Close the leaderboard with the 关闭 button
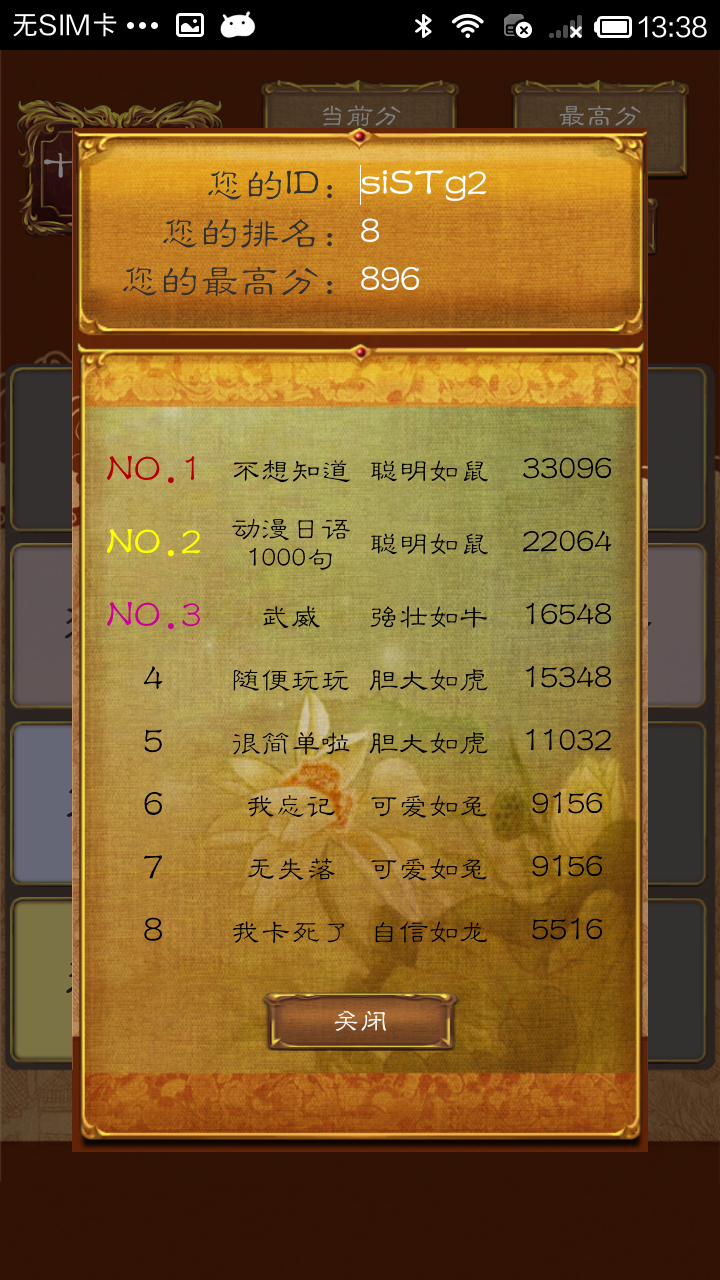Viewport: 720px width, 1280px height. [360, 1021]
